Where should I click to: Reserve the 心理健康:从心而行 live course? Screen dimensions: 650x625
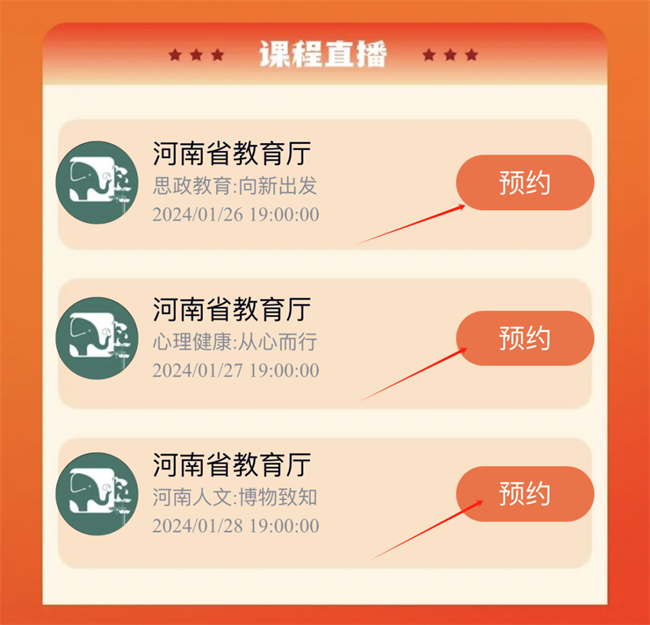524,338
